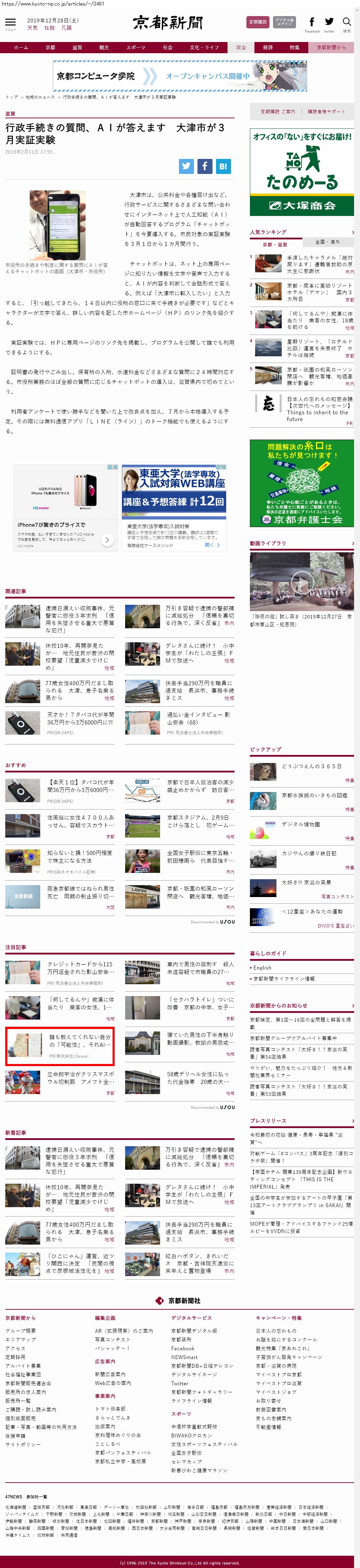This screenshot has height=1568, width=360.
Task: Open 京都水族館のいきもの図鑑 item
Action: coord(315,796)
